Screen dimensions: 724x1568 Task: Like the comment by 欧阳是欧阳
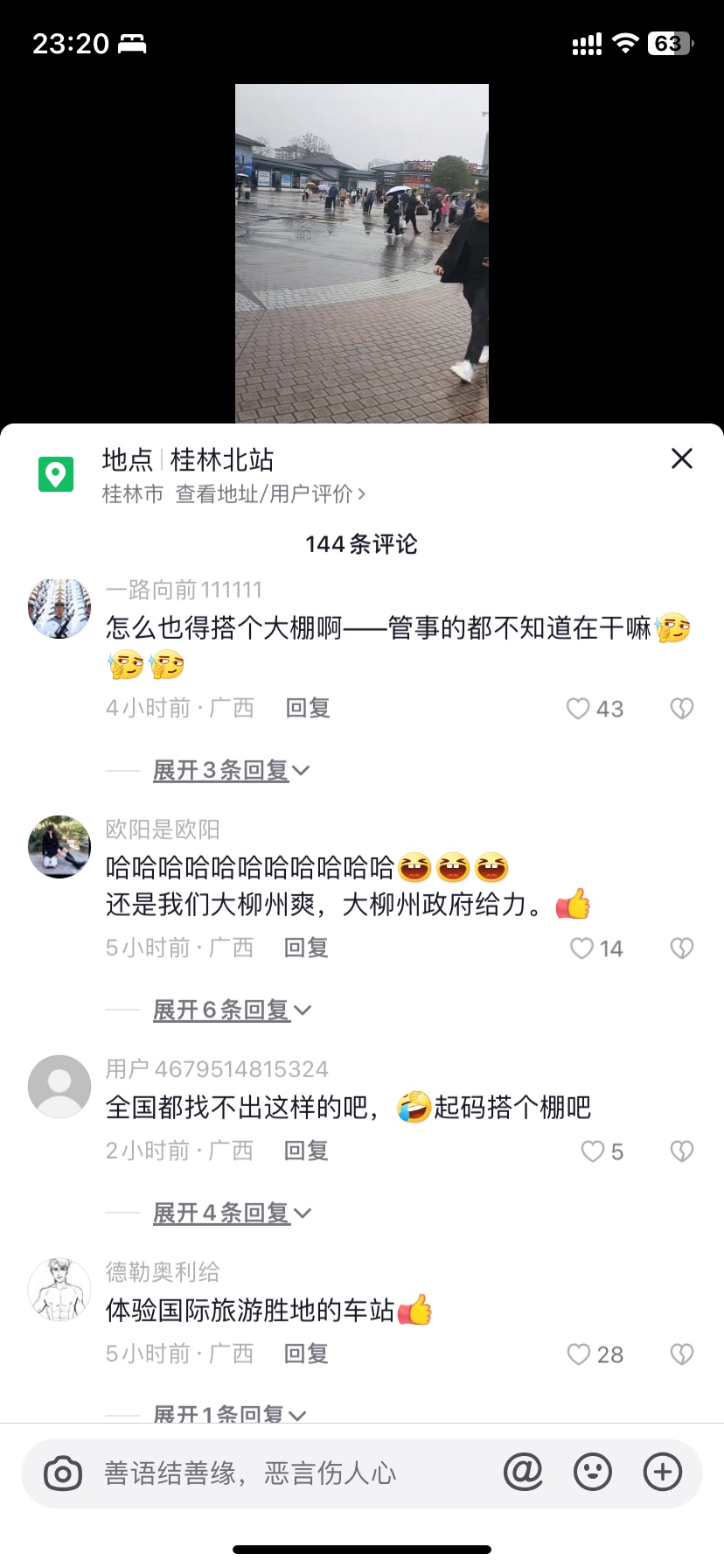tap(581, 948)
